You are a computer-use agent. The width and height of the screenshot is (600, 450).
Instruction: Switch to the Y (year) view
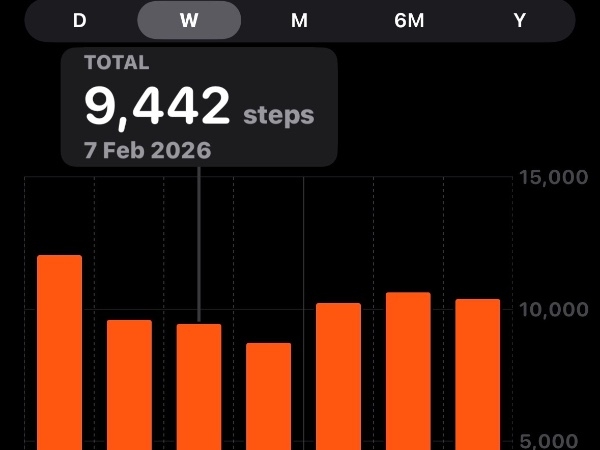point(519,20)
